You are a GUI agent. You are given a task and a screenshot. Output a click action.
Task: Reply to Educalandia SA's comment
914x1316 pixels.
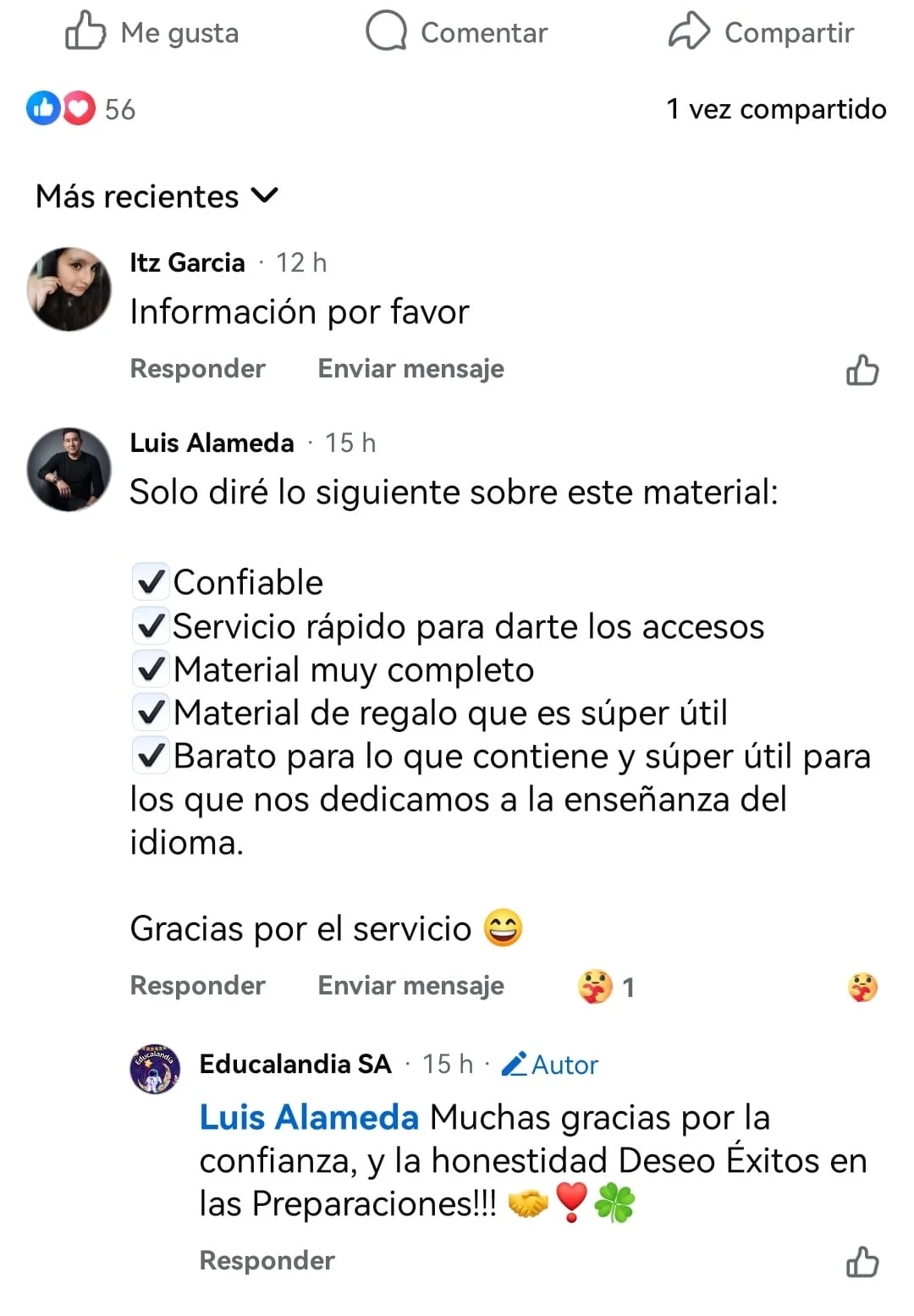267,1261
